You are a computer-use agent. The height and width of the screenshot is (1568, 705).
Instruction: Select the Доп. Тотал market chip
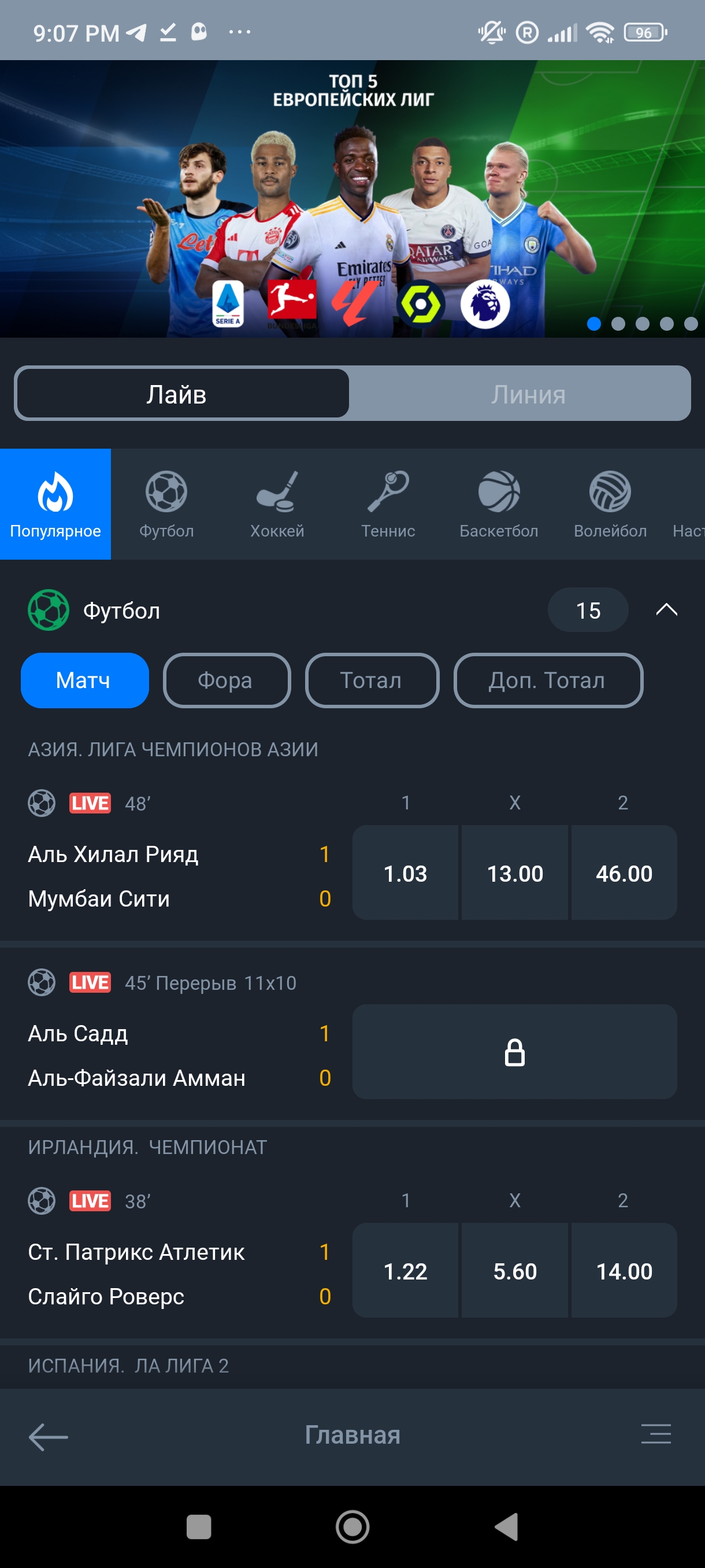tap(547, 680)
